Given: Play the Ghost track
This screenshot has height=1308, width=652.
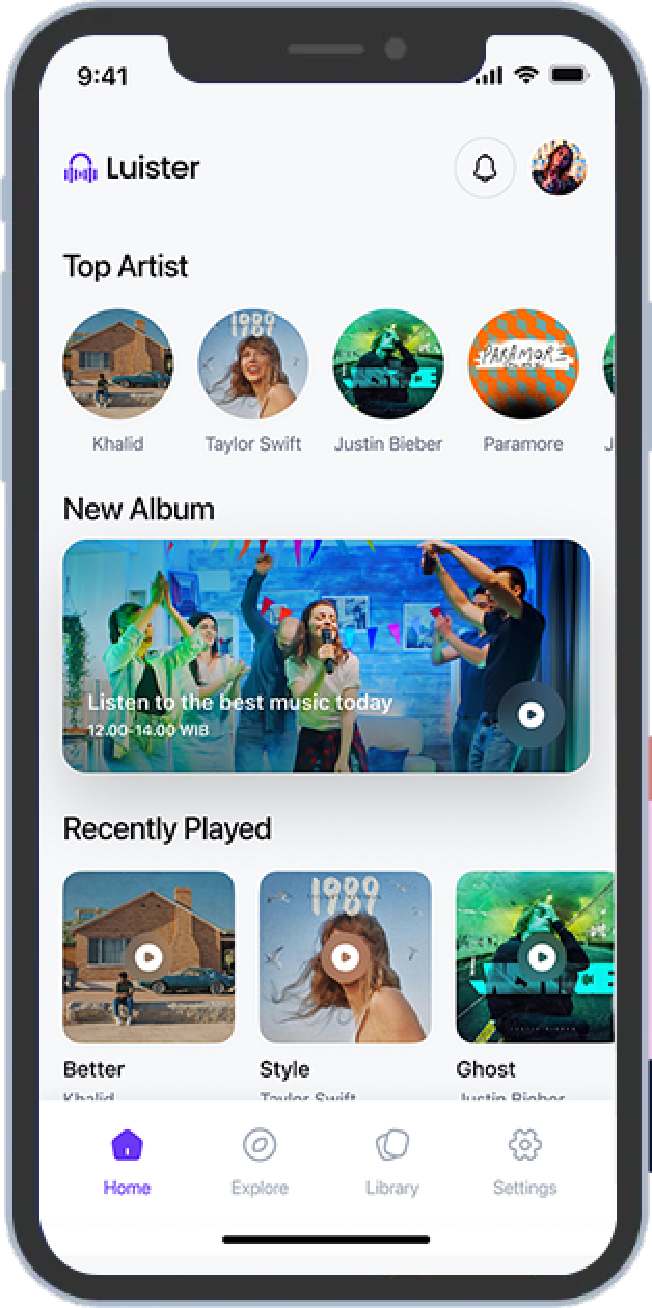Looking at the screenshot, I should pyautogui.click(x=541, y=957).
